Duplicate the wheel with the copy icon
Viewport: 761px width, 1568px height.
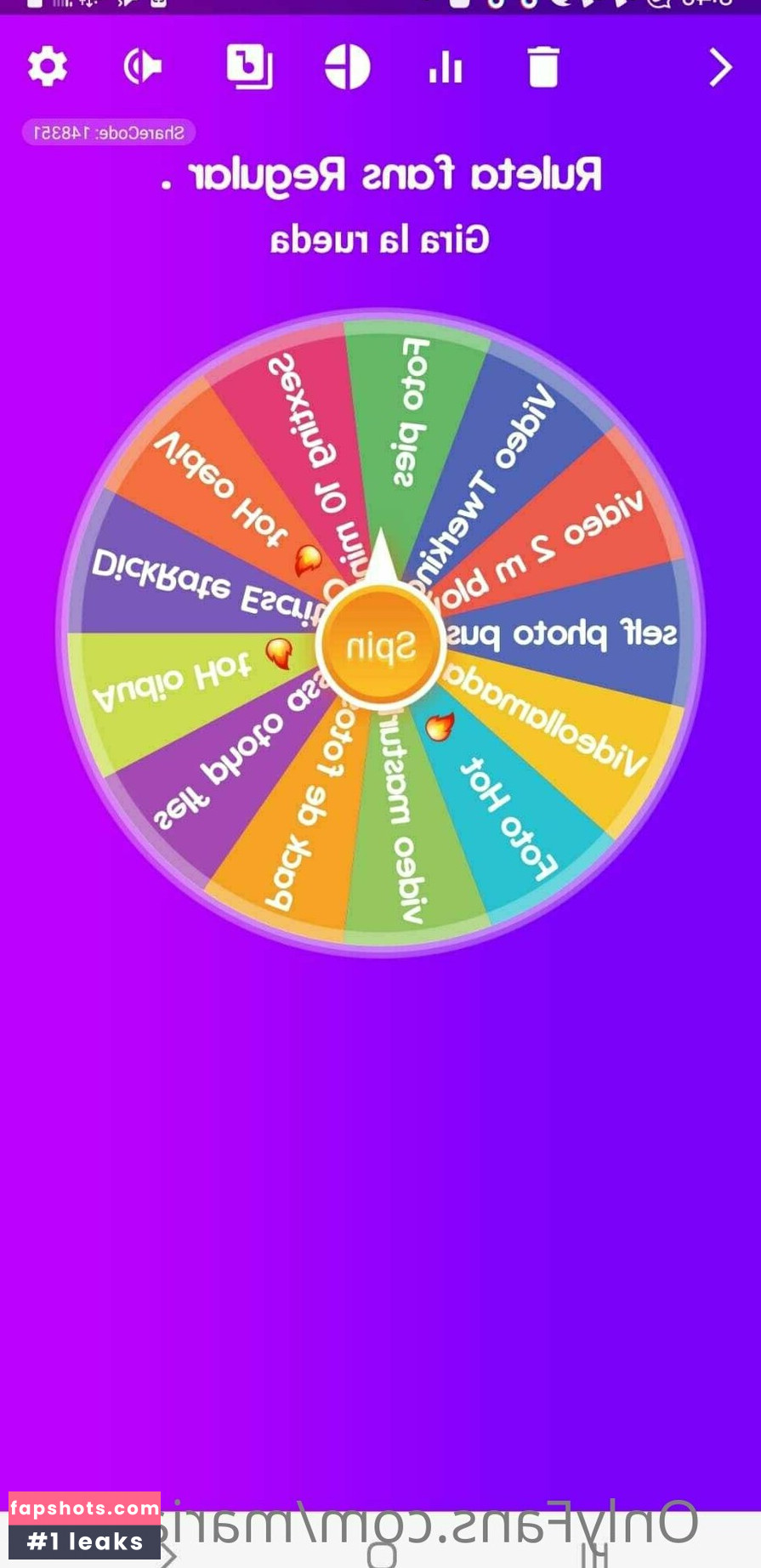[249, 66]
